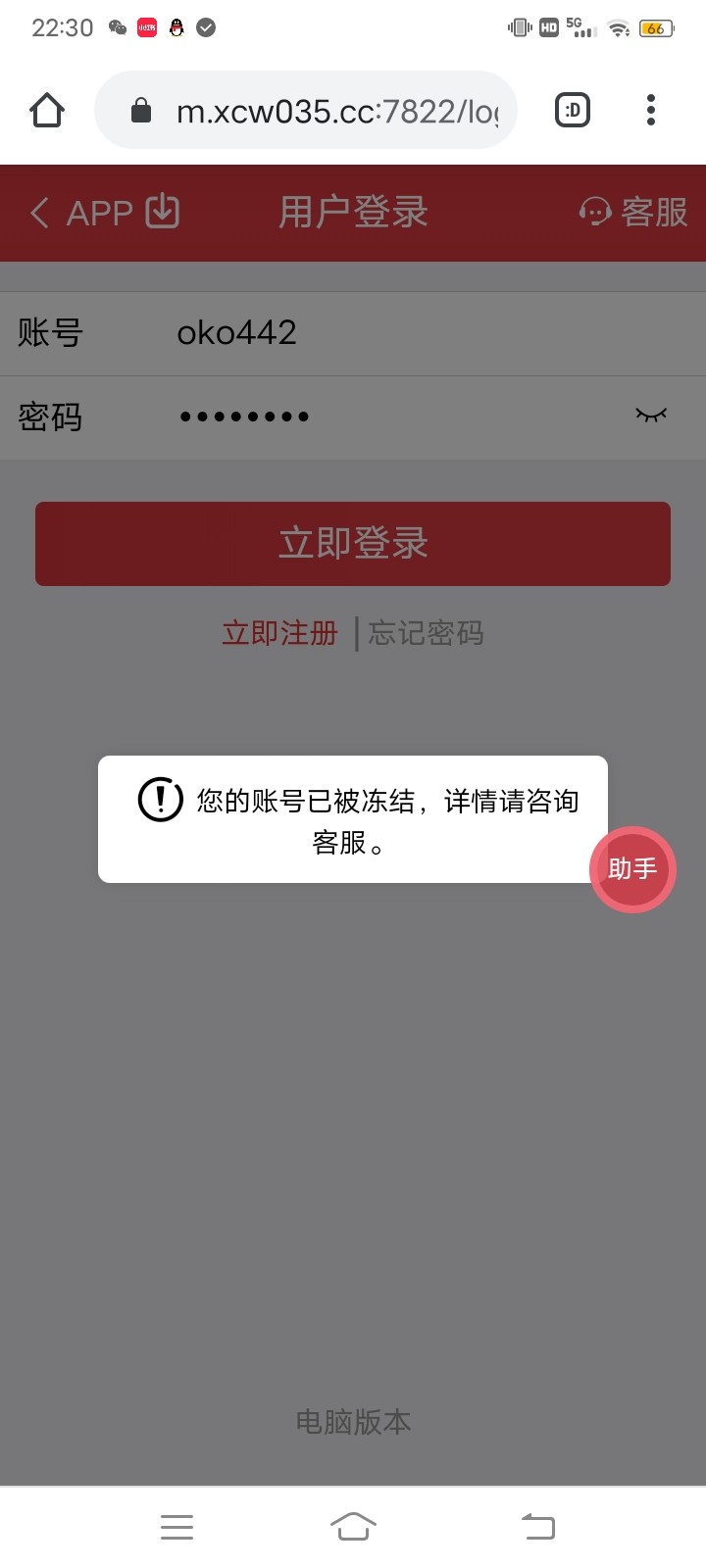Open the browser overflow menu
The image size is (706, 1568).
point(651,111)
